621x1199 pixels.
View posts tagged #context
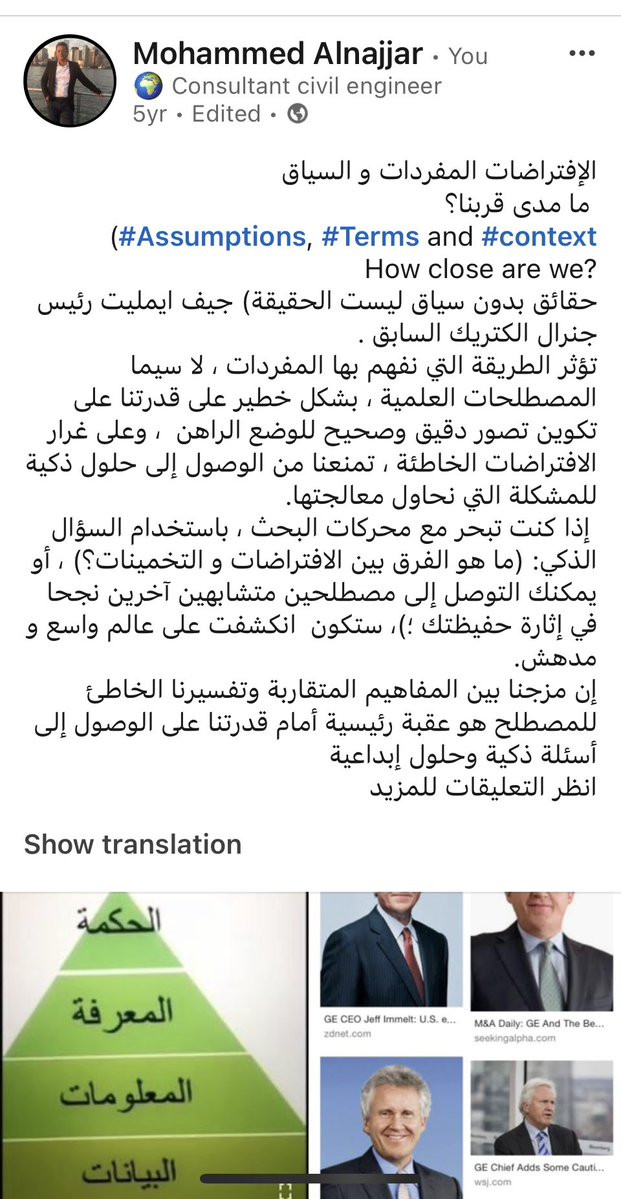click(538, 238)
